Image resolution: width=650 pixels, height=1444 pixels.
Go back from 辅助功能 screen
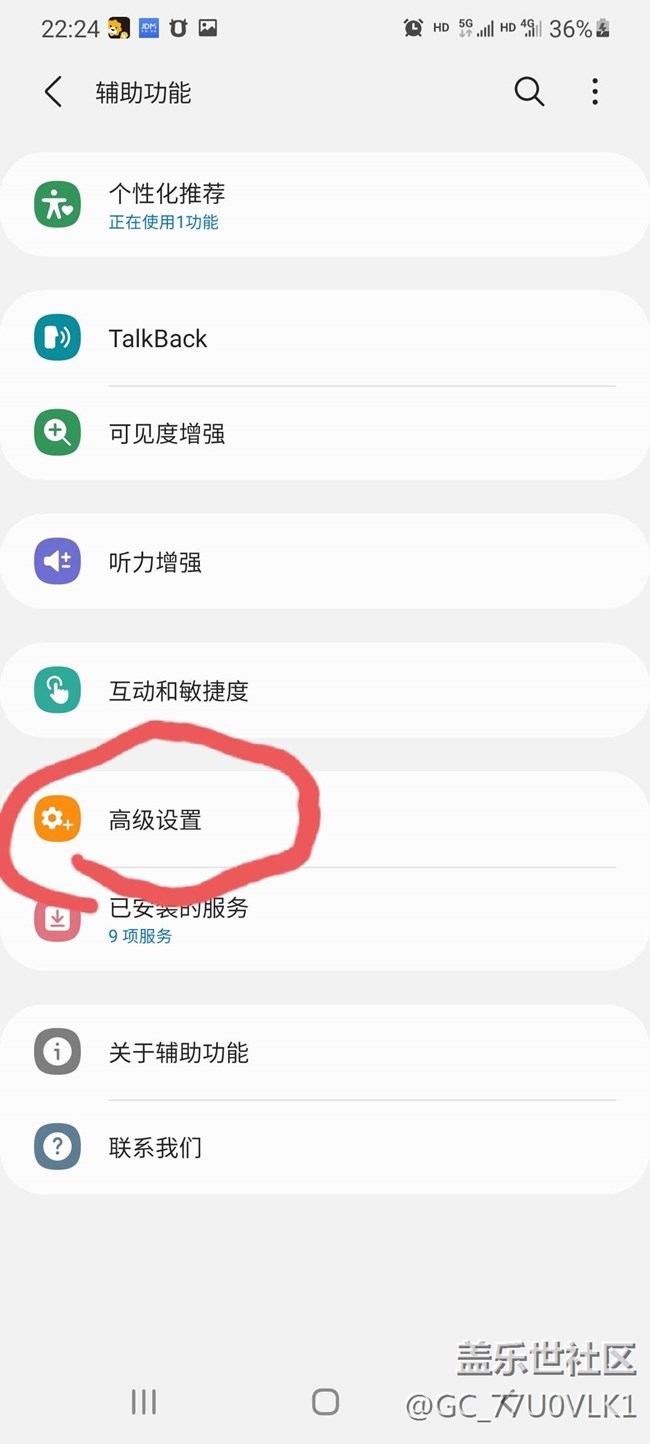[53, 92]
